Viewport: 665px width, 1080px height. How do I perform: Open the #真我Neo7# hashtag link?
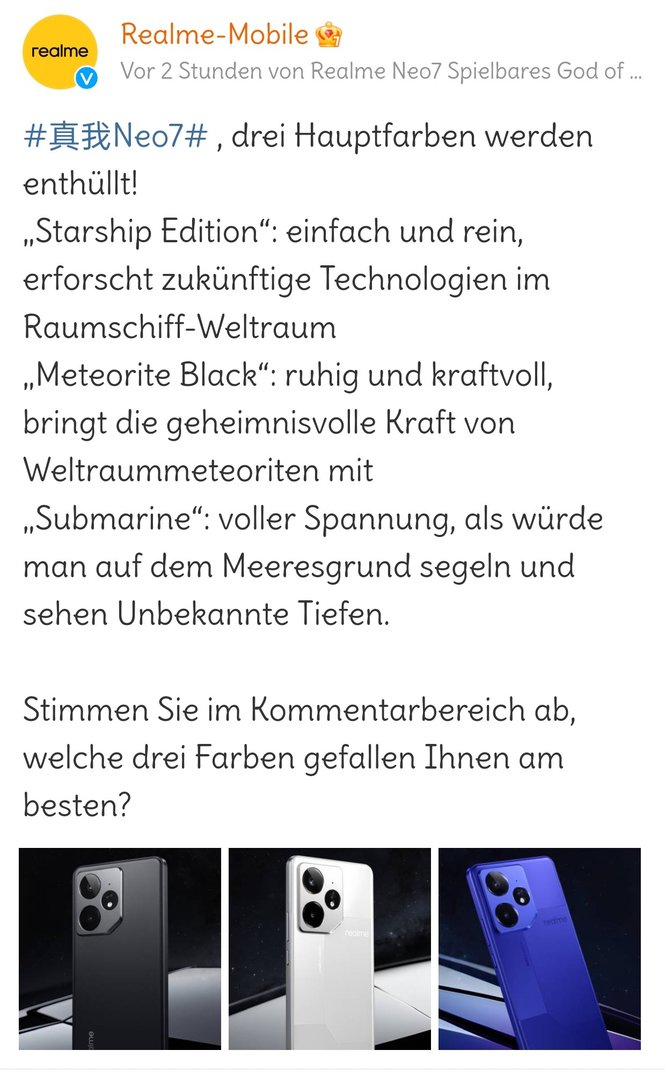point(116,137)
